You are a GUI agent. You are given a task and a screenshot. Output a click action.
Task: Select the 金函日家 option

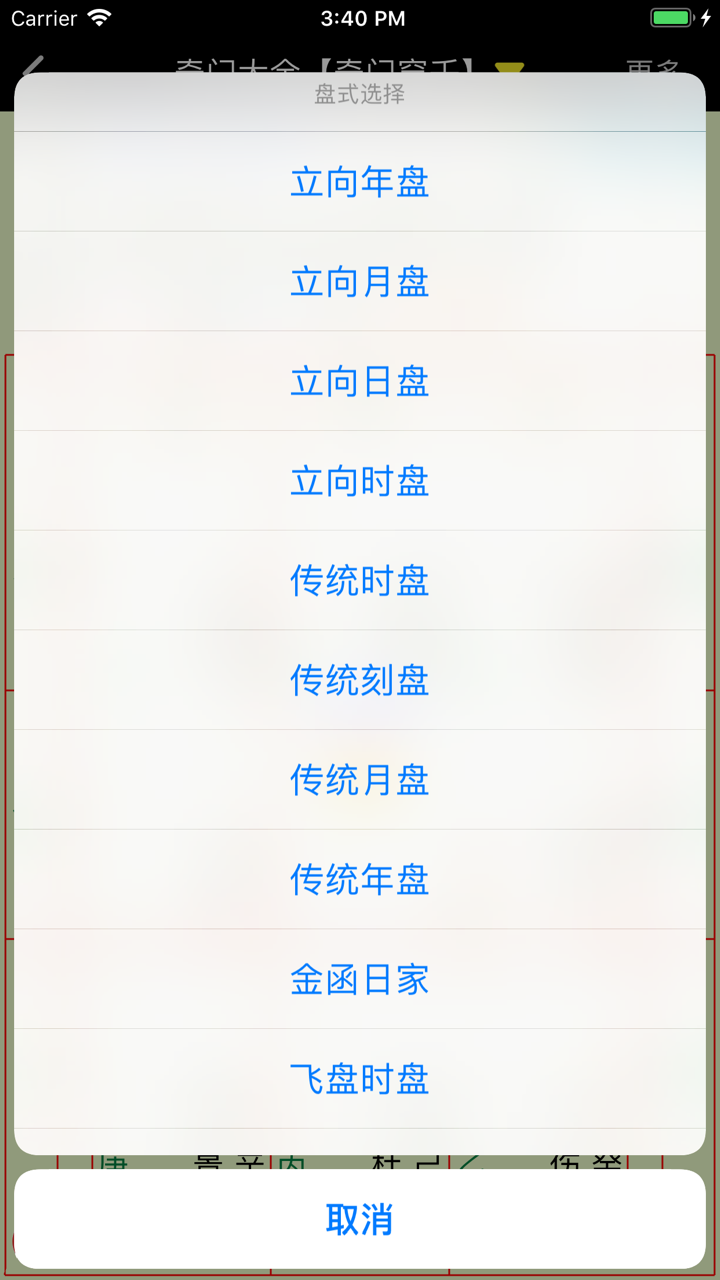pos(360,980)
